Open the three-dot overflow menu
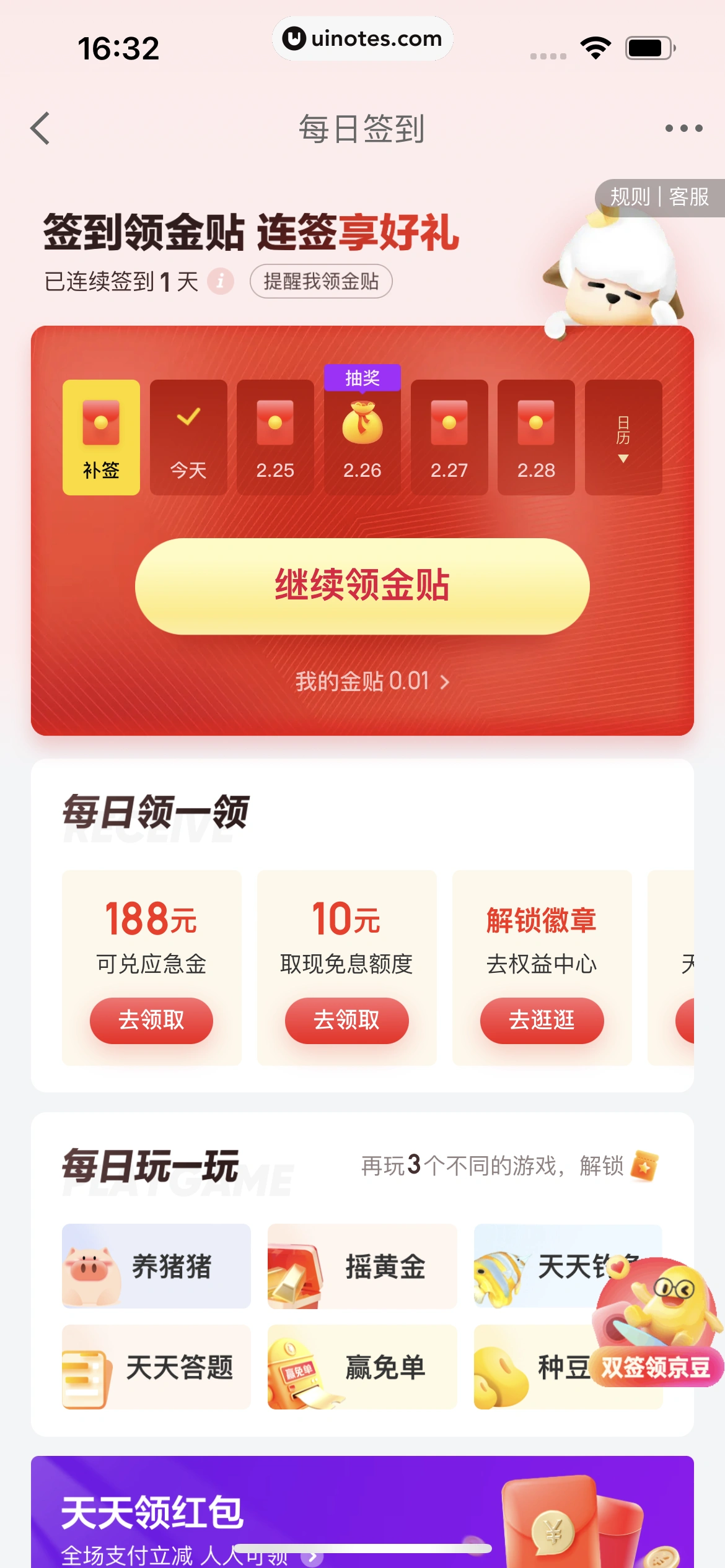 (683, 128)
